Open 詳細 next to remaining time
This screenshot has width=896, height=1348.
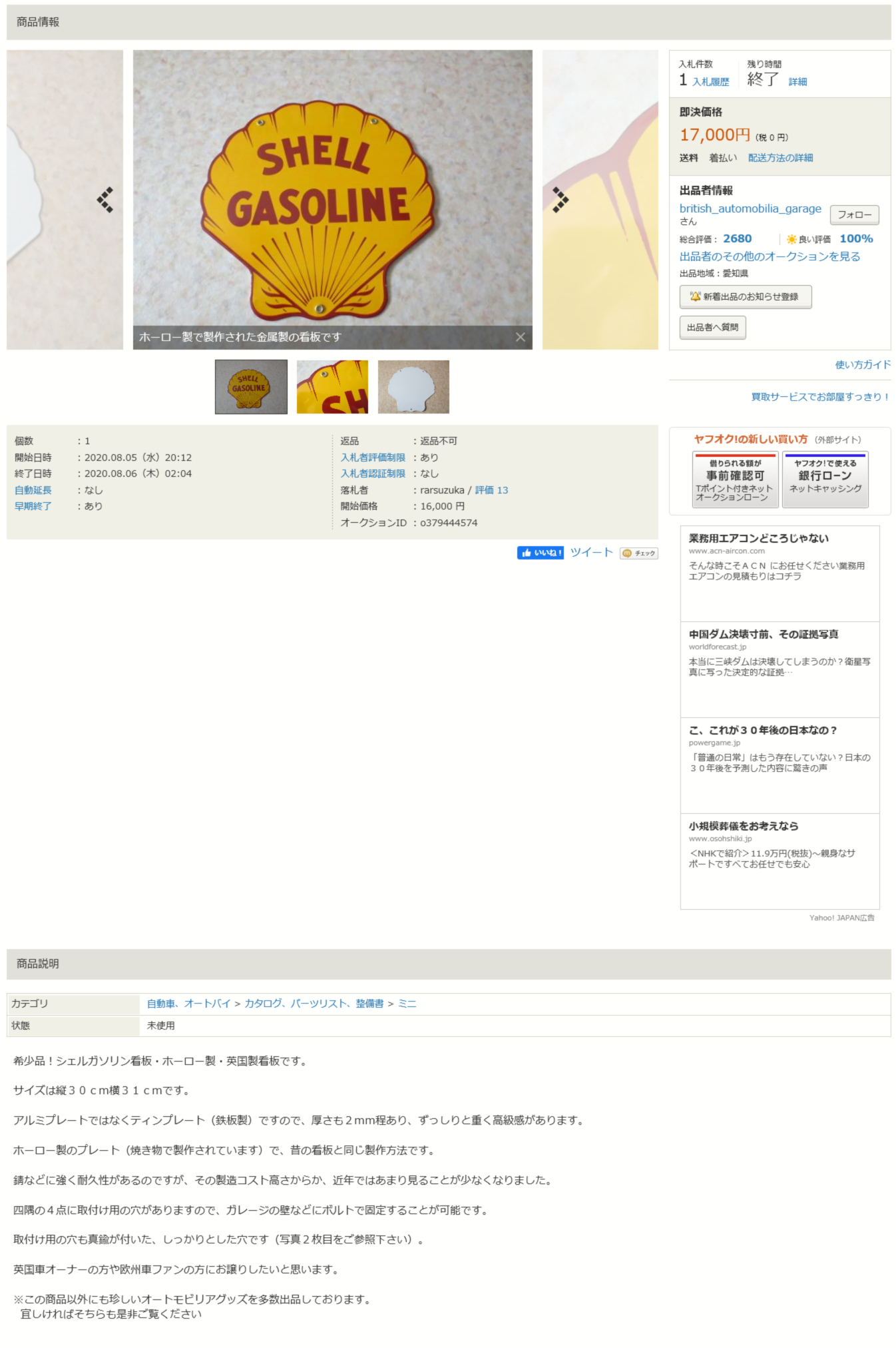797,82
